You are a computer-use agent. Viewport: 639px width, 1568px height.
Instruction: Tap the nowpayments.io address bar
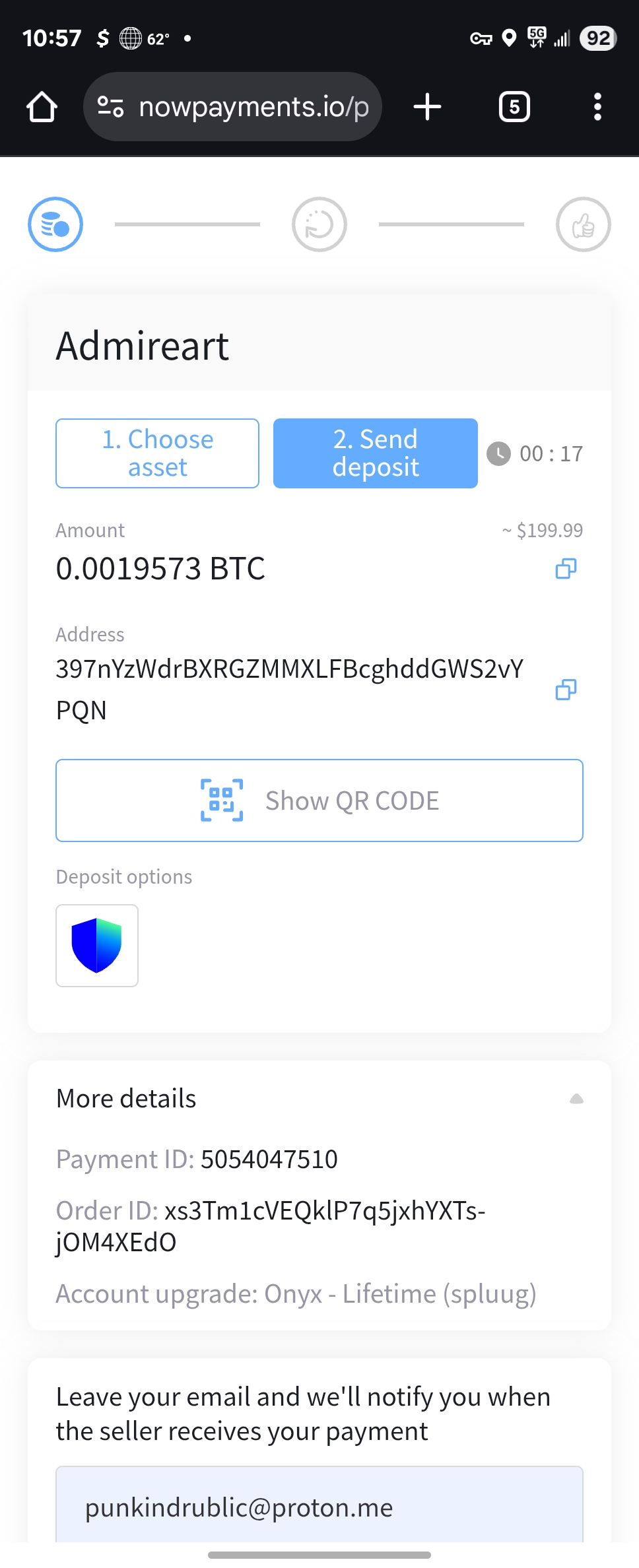tap(232, 107)
